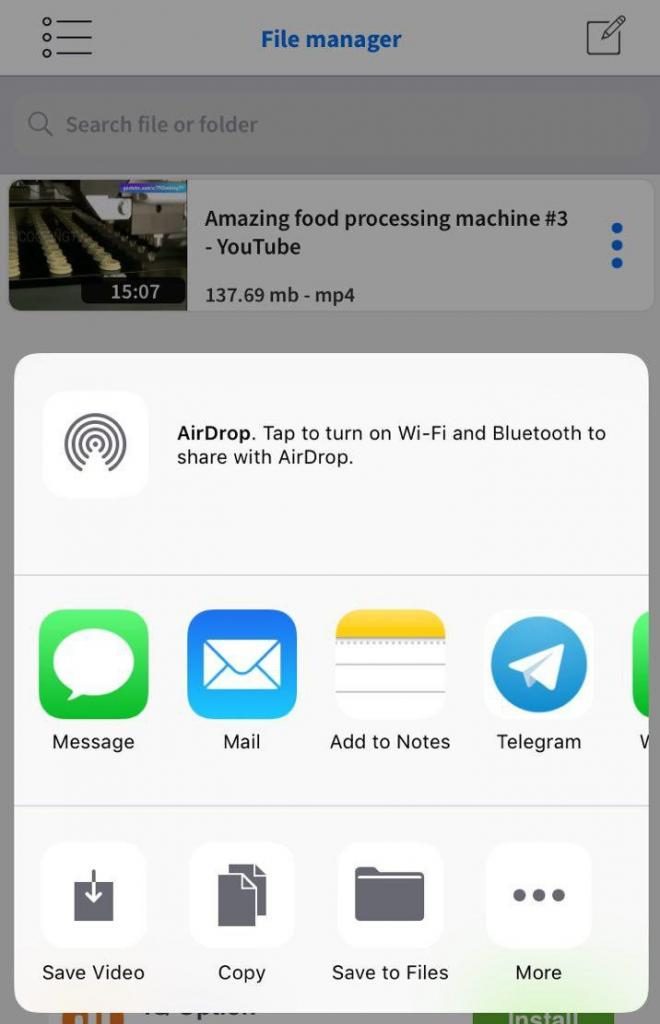Select Add to Notes
This screenshot has height=1024, width=660.
[390, 664]
